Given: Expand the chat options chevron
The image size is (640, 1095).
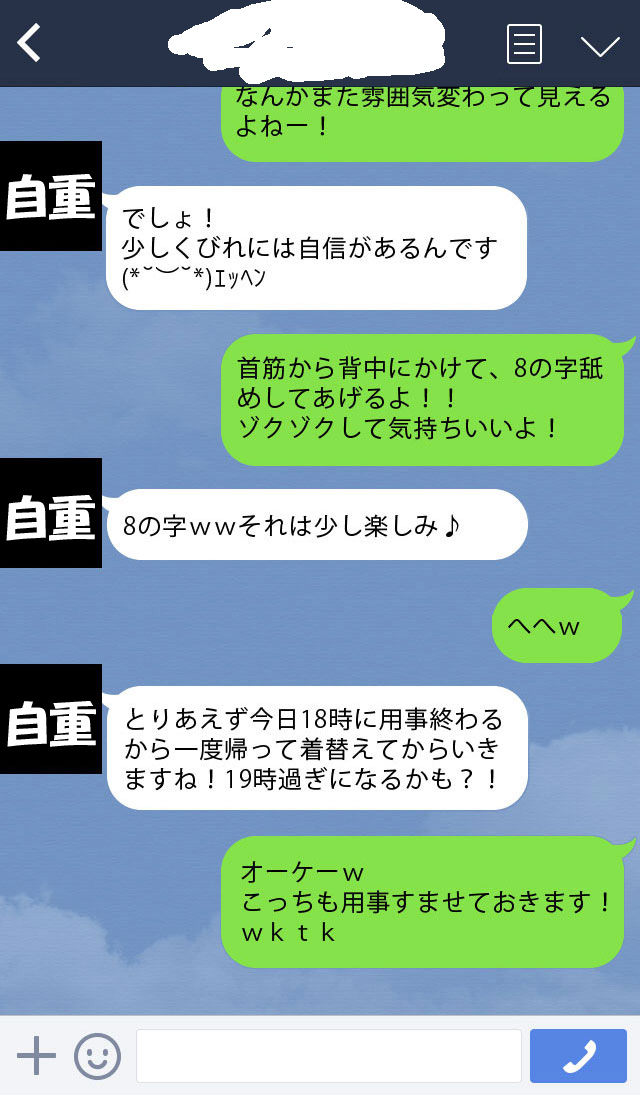Looking at the screenshot, I should tap(600, 45).
